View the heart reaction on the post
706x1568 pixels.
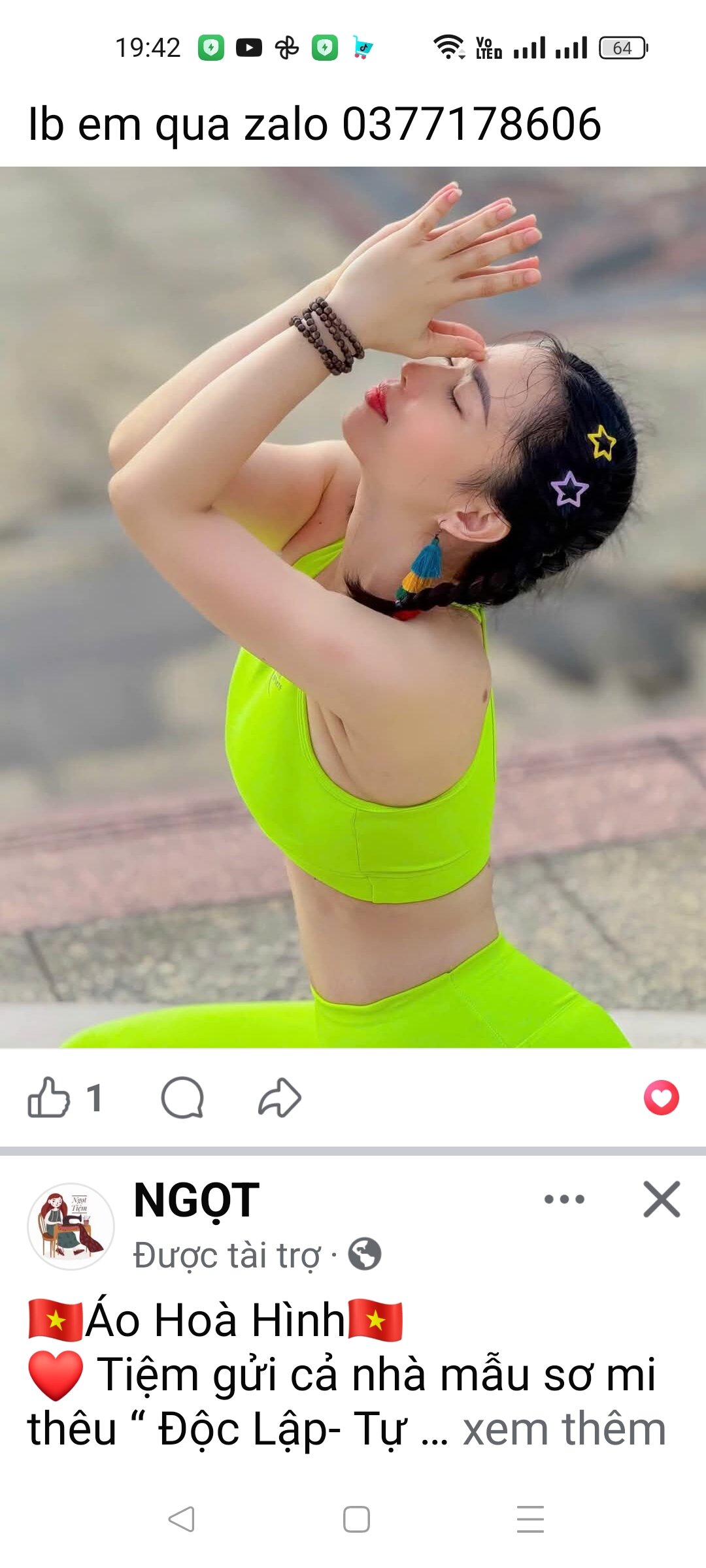[661, 1098]
